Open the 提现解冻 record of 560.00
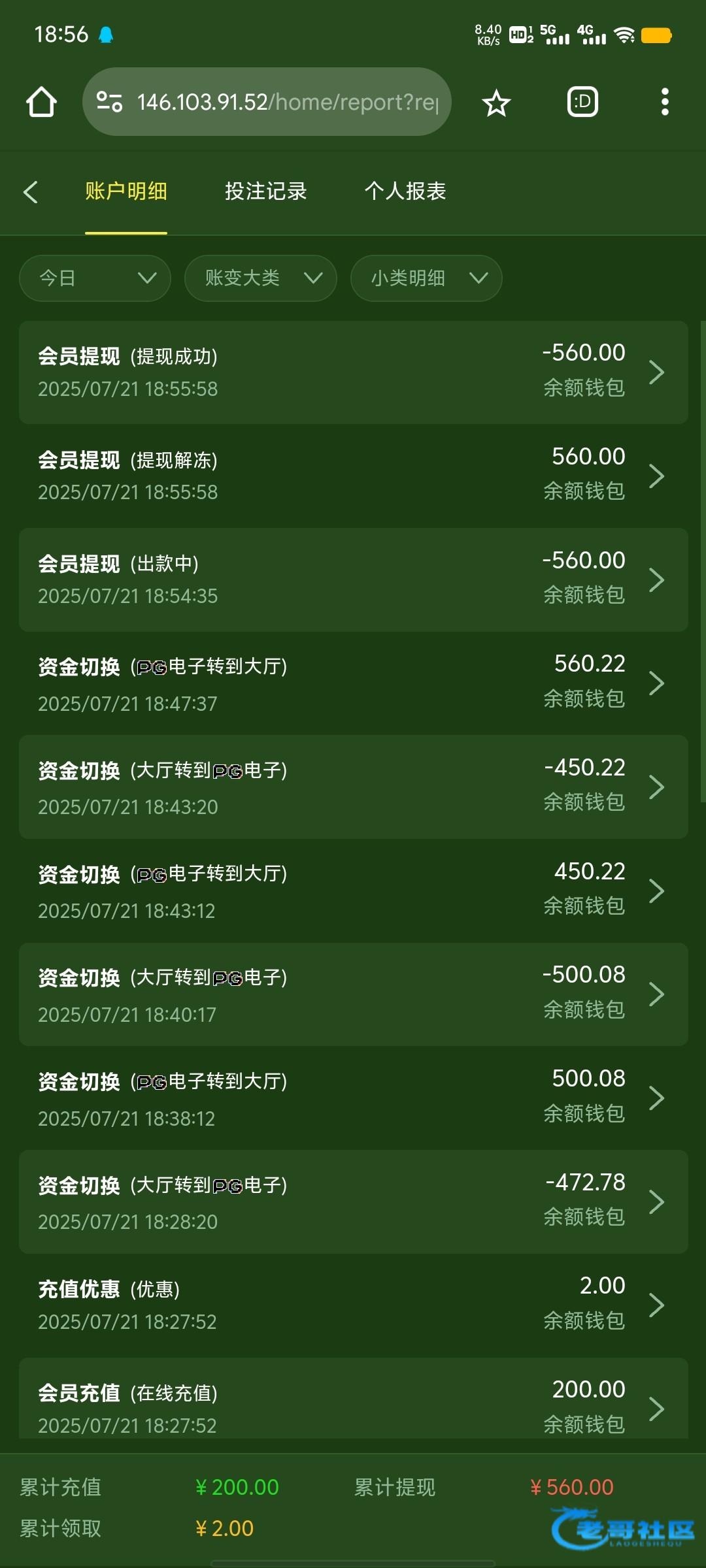The image size is (706, 1568). click(x=353, y=476)
